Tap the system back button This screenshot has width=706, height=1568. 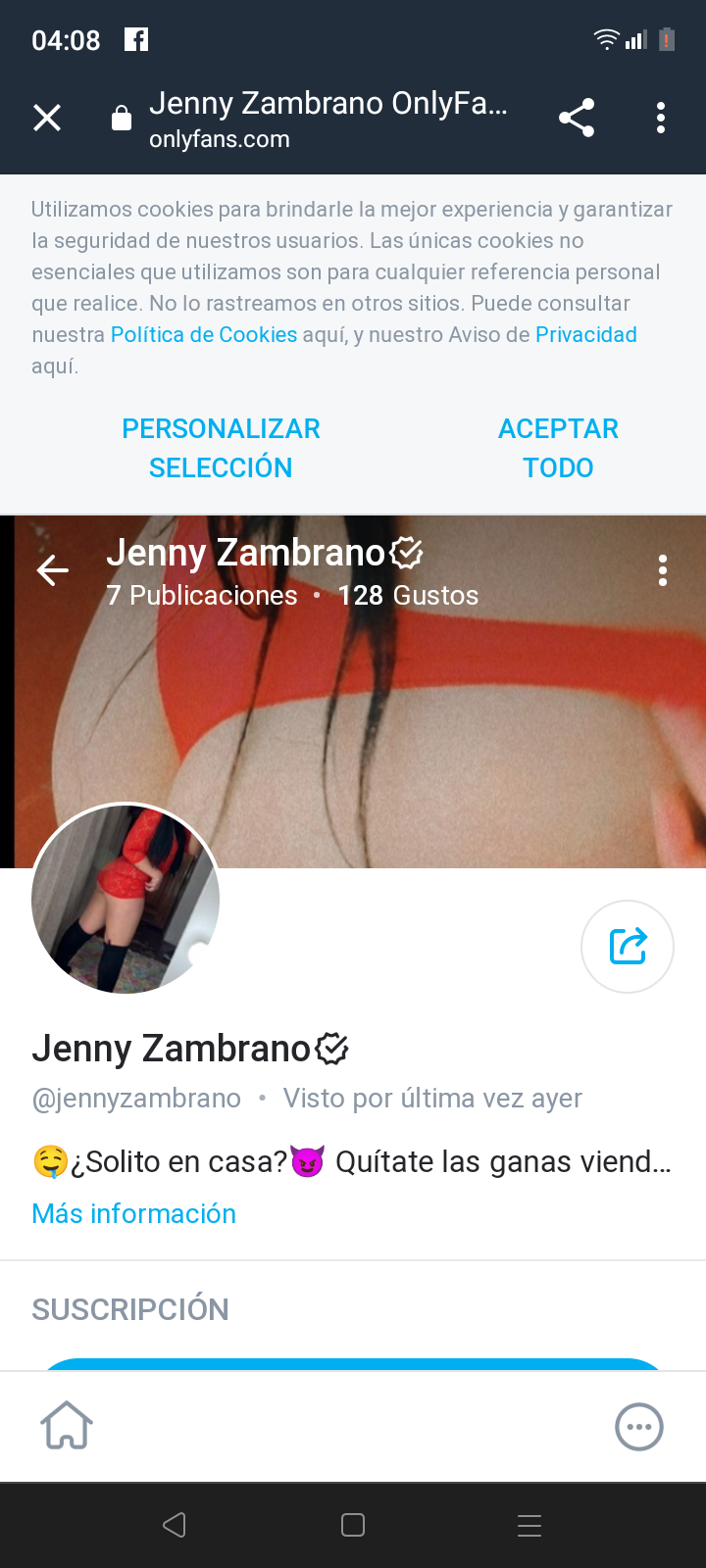coord(175,1525)
